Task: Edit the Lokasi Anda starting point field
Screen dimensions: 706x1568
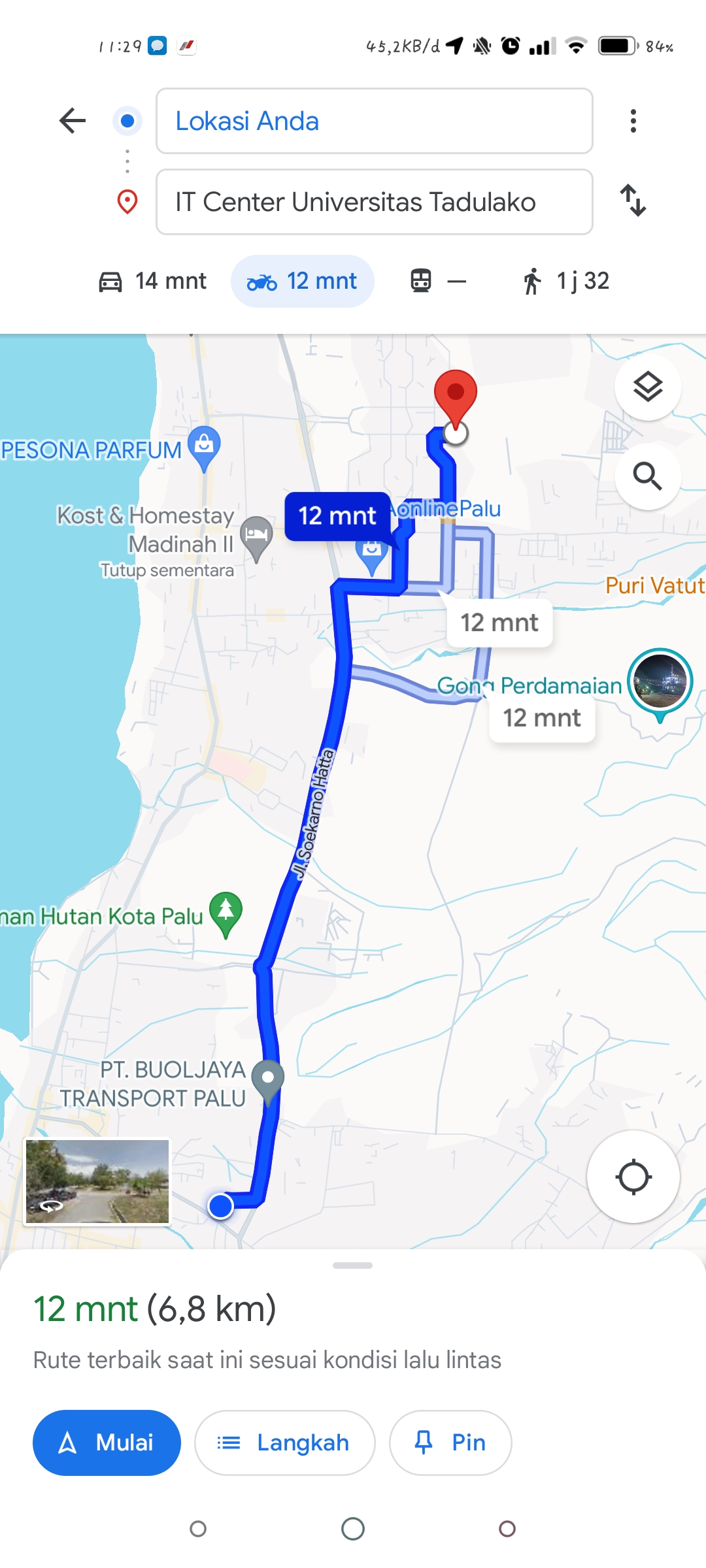Action: 374,121
